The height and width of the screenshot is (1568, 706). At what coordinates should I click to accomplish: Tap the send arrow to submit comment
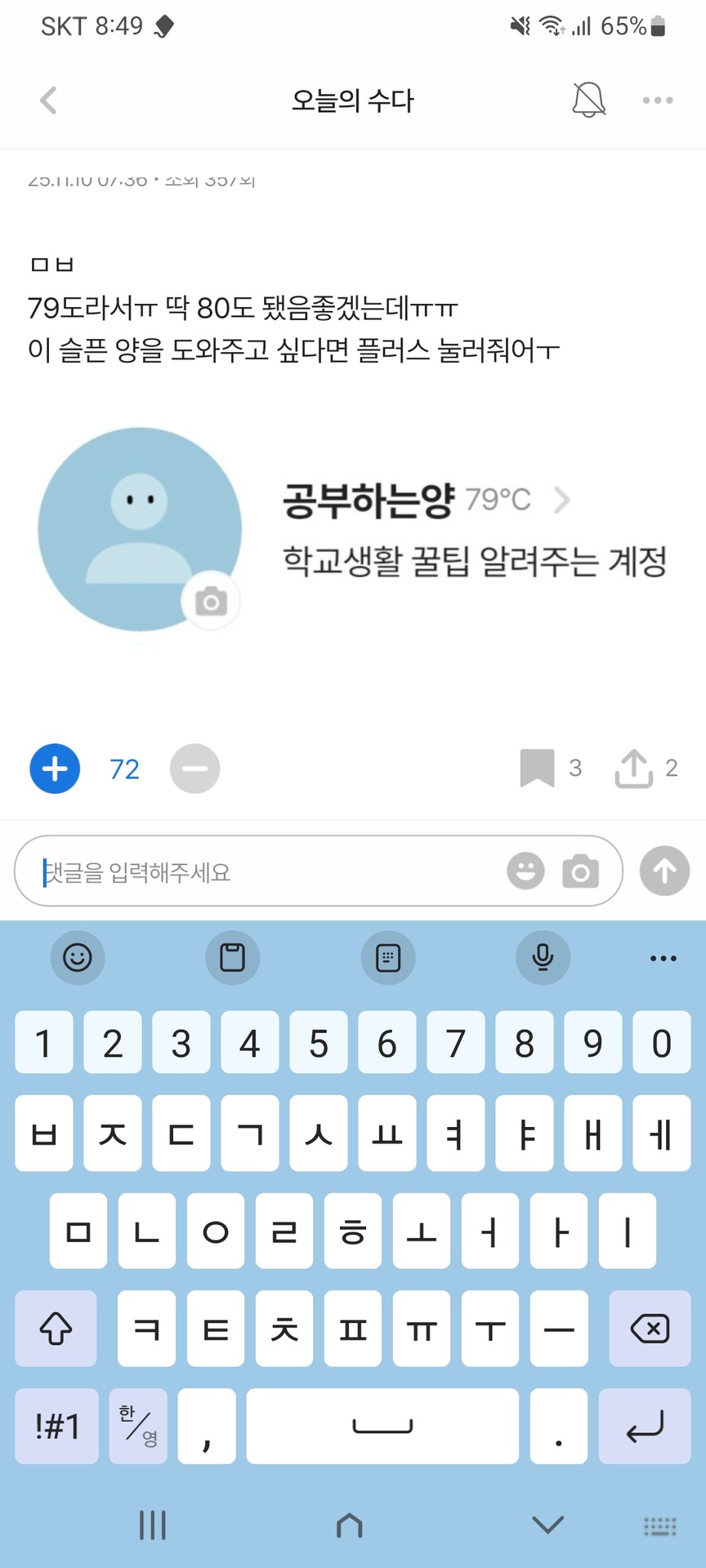pyautogui.click(x=664, y=871)
